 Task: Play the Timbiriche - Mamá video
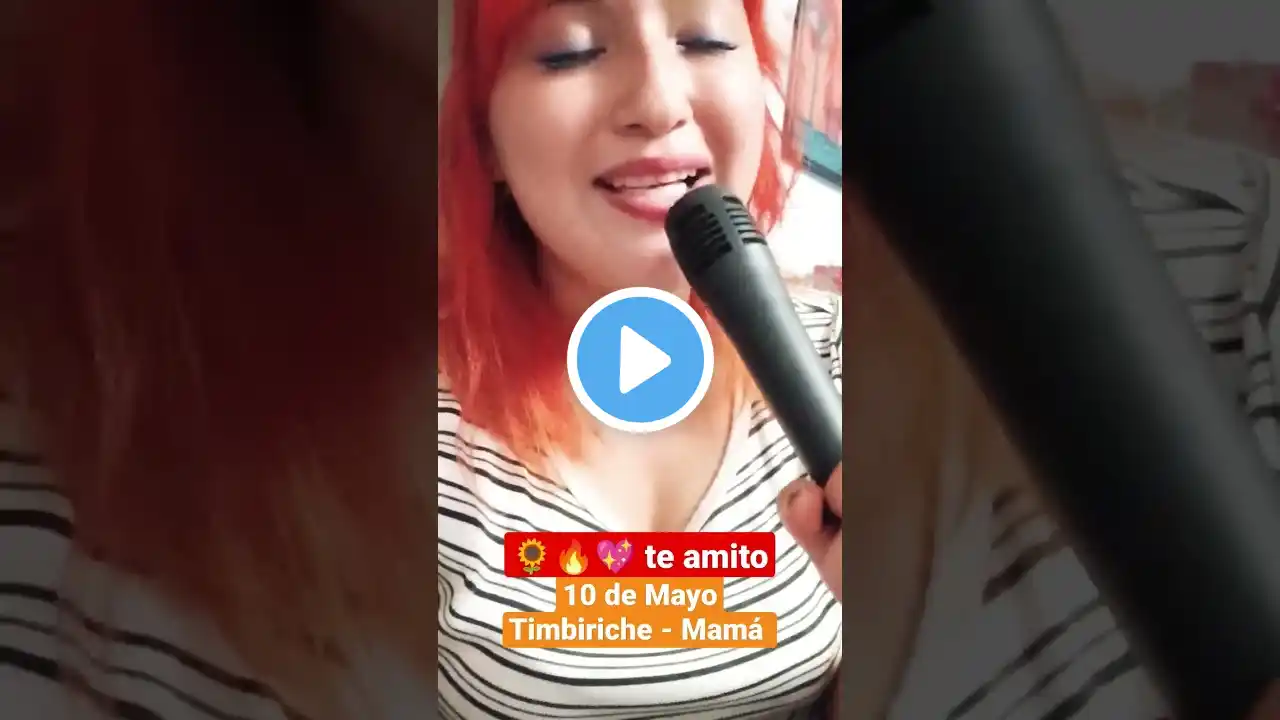(x=640, y=360)
